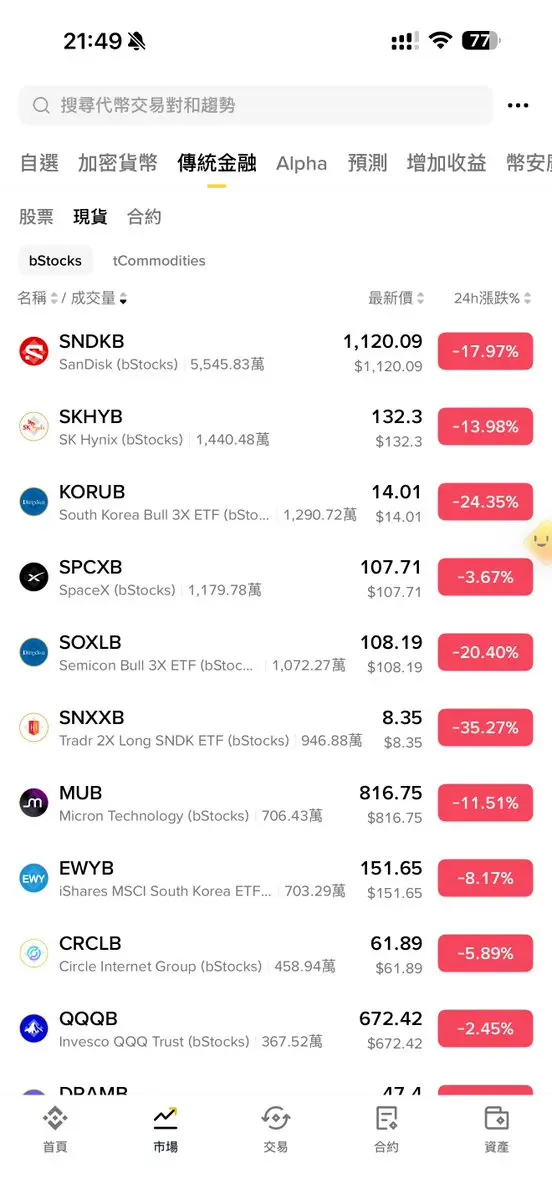The height and width of the screenshot is (1199, 552).
Task: Switch to the 股票 sub-tab
Action: (36, 217)
